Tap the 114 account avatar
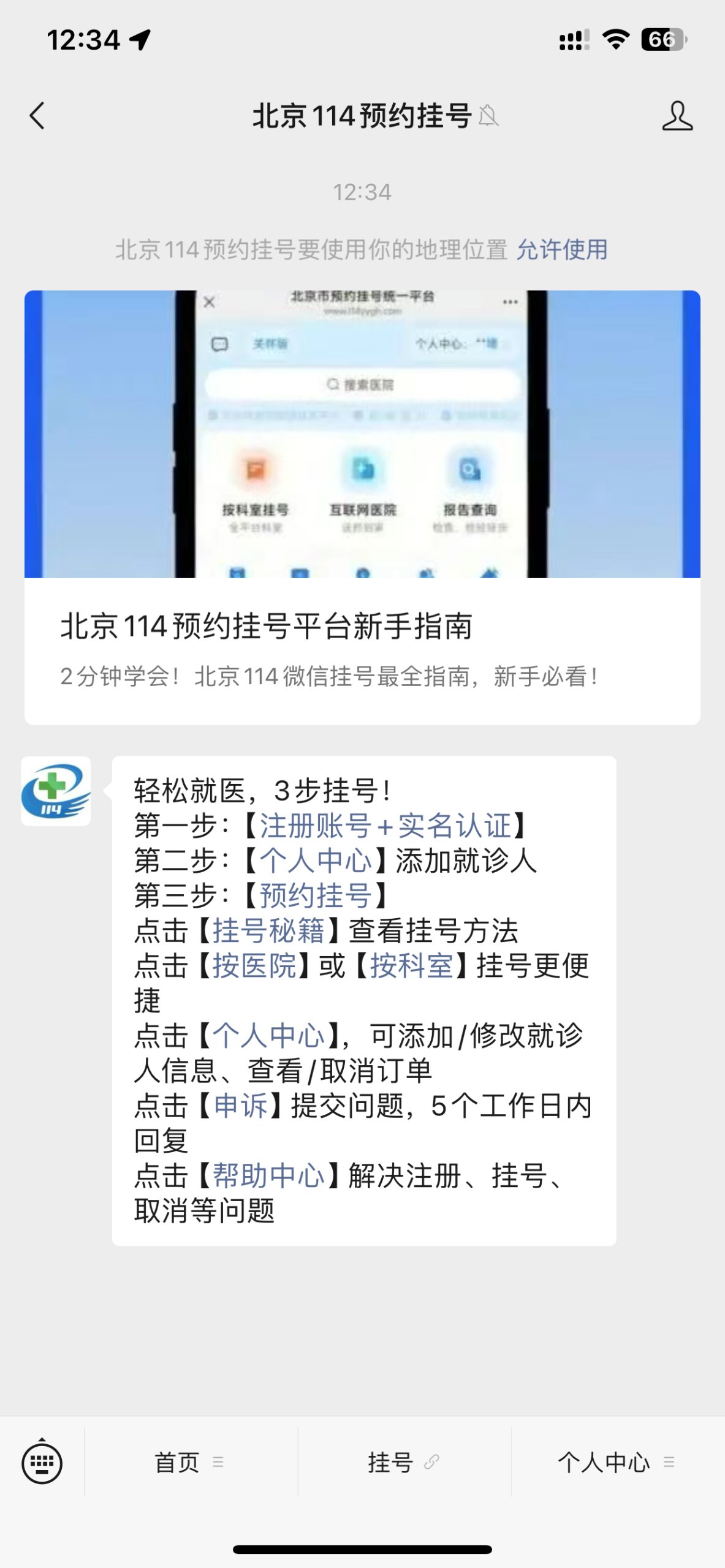The width and height of the screenshot is (725, 1568). pos(56,791)
